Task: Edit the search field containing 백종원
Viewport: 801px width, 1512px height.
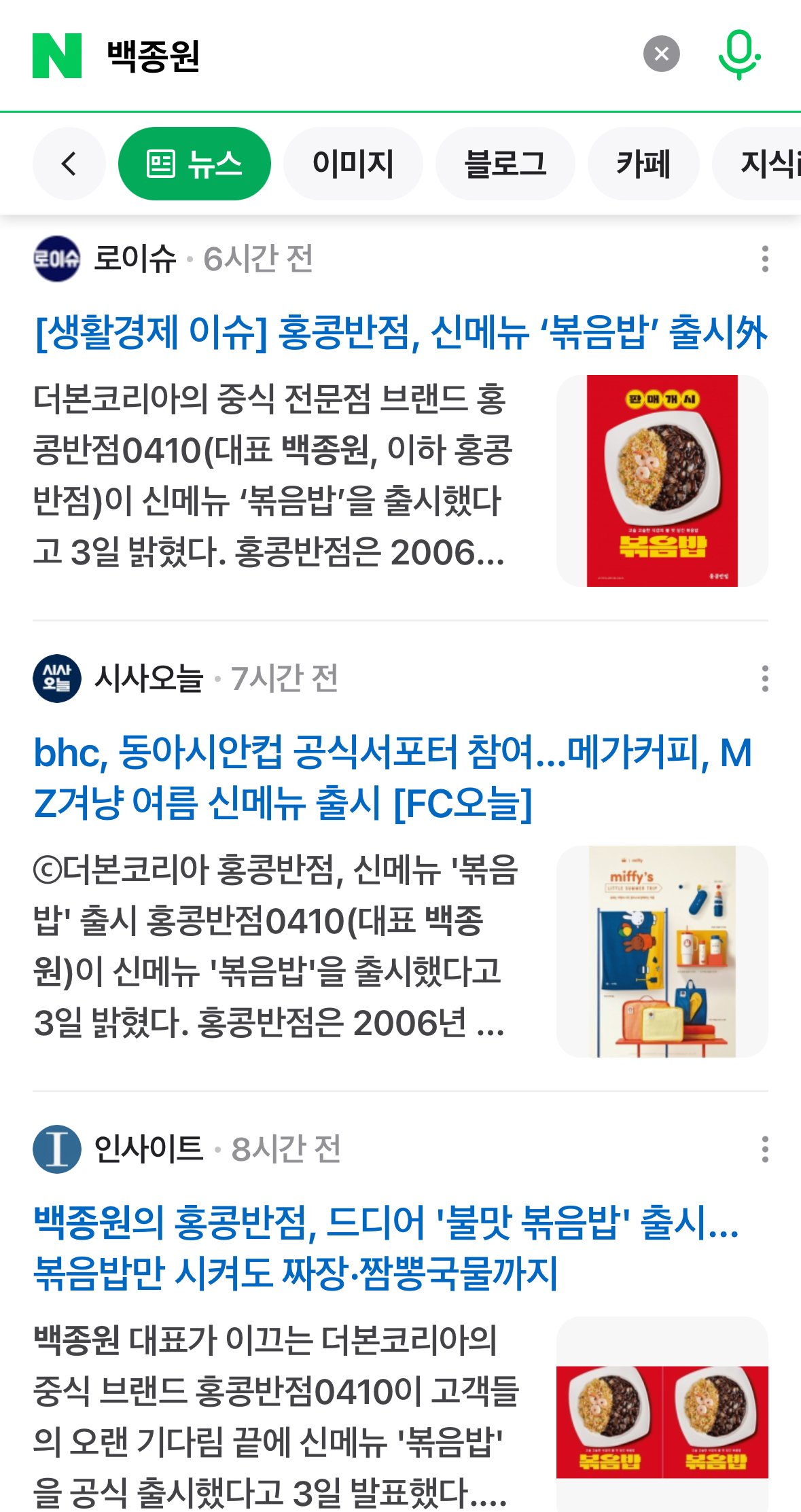Action: point(367,55)
